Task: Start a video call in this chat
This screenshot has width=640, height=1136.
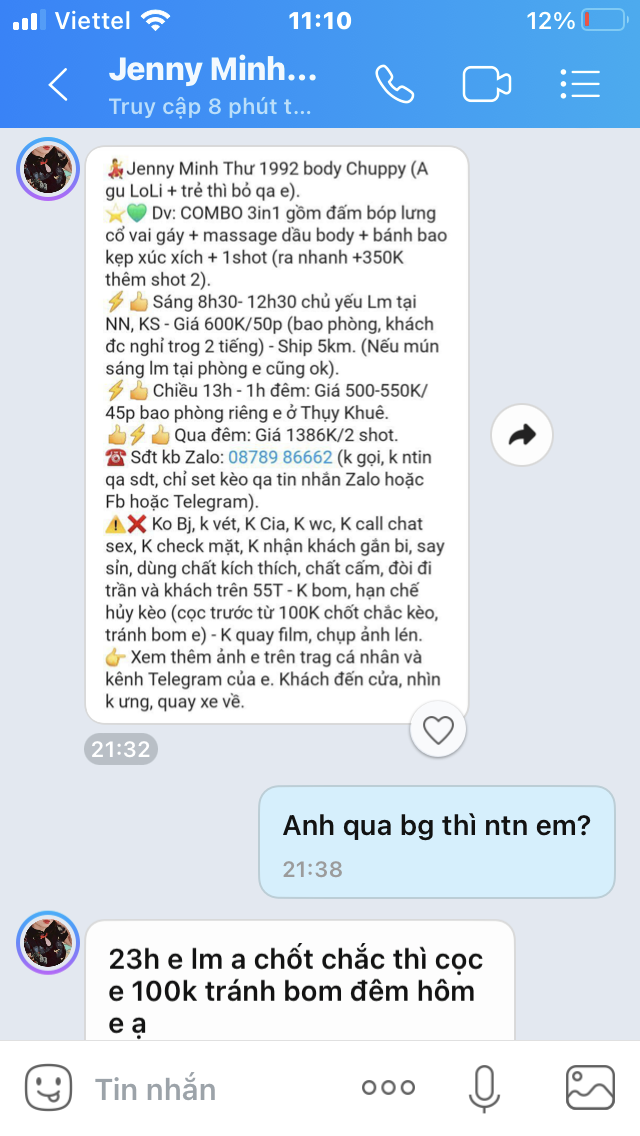Action: (x=487, y=84)
